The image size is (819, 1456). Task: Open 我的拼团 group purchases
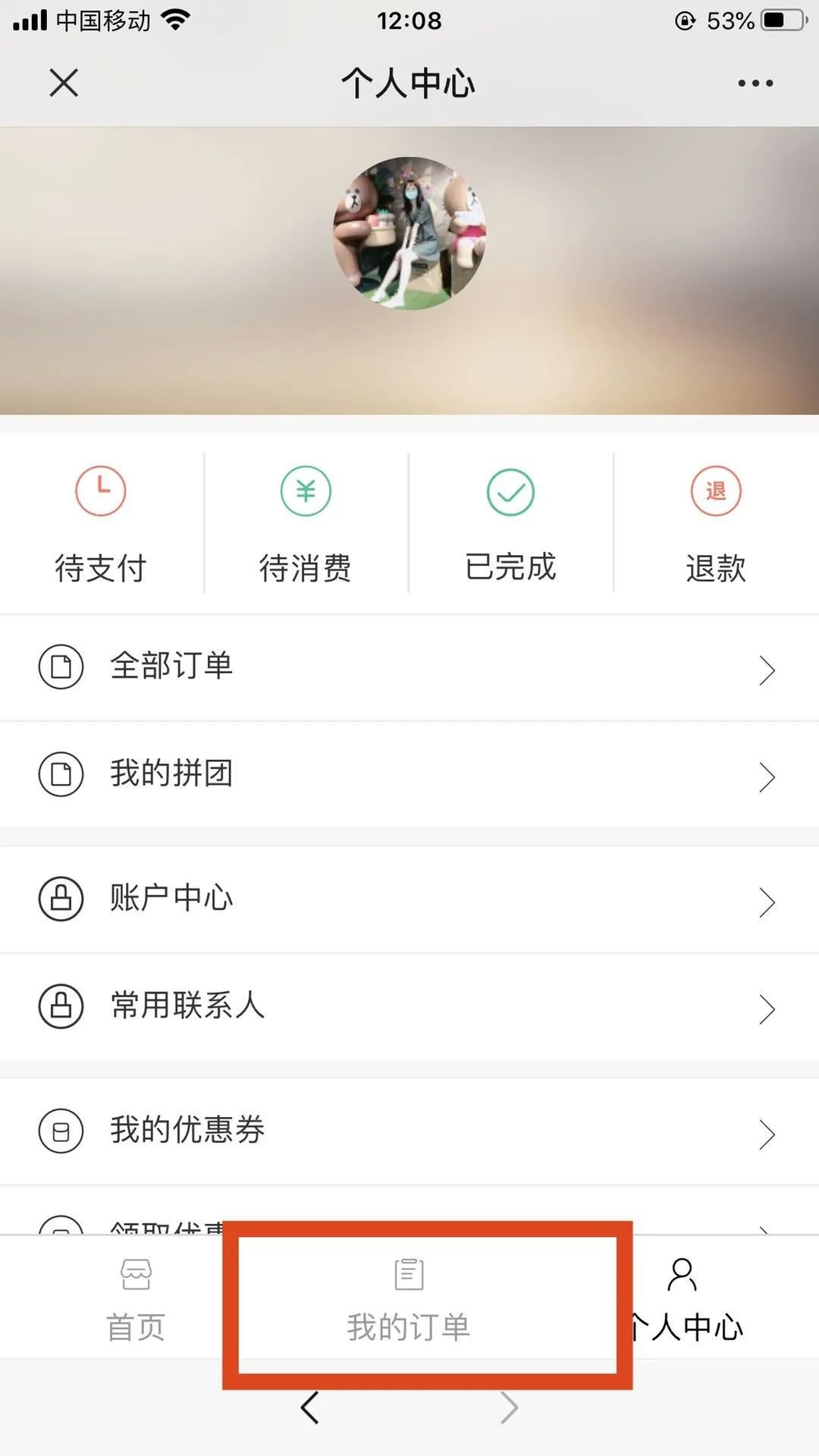click(409, 774)
